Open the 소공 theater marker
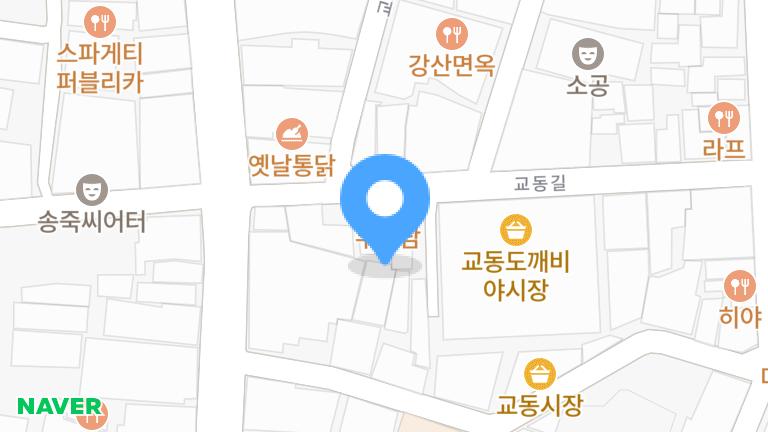This screenshot has width=768, height=432. [x=588, y=53]
